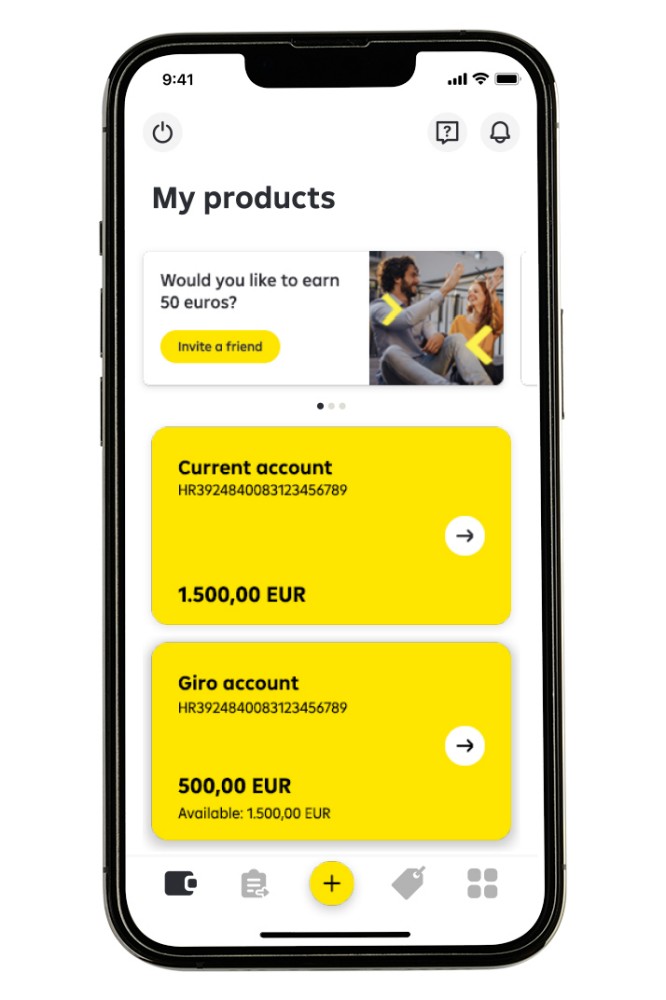Tap the arrow on Giro account

click(x=465, y=746)
